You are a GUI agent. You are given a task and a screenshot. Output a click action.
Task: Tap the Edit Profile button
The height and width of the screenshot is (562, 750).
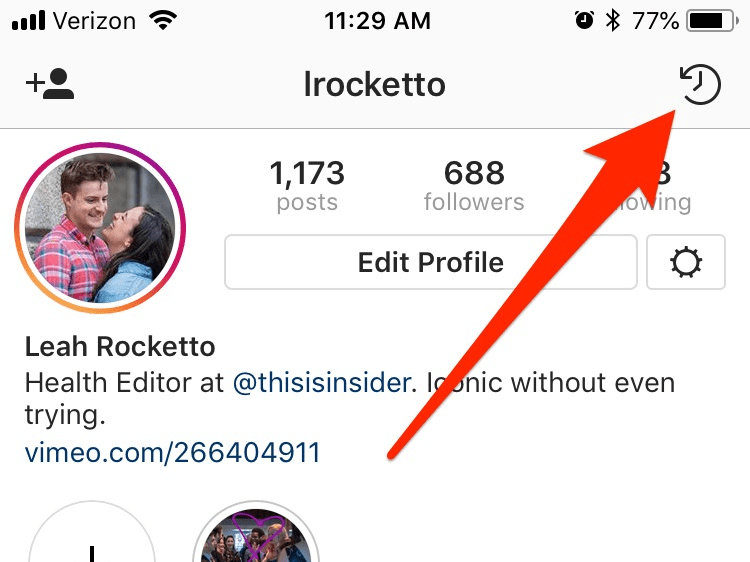tap(430, 263)
